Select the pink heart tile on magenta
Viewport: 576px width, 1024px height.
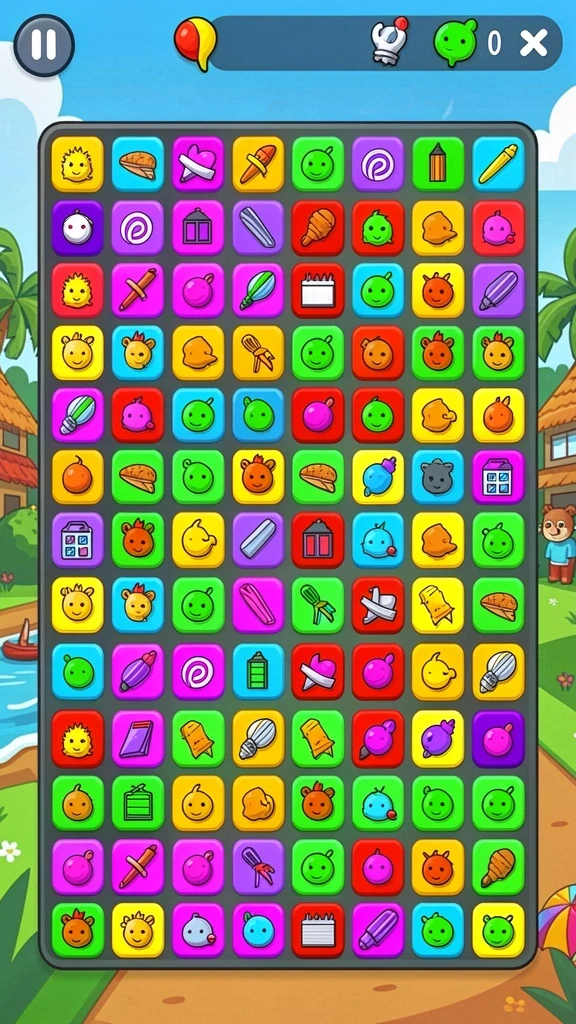[198, 164]
